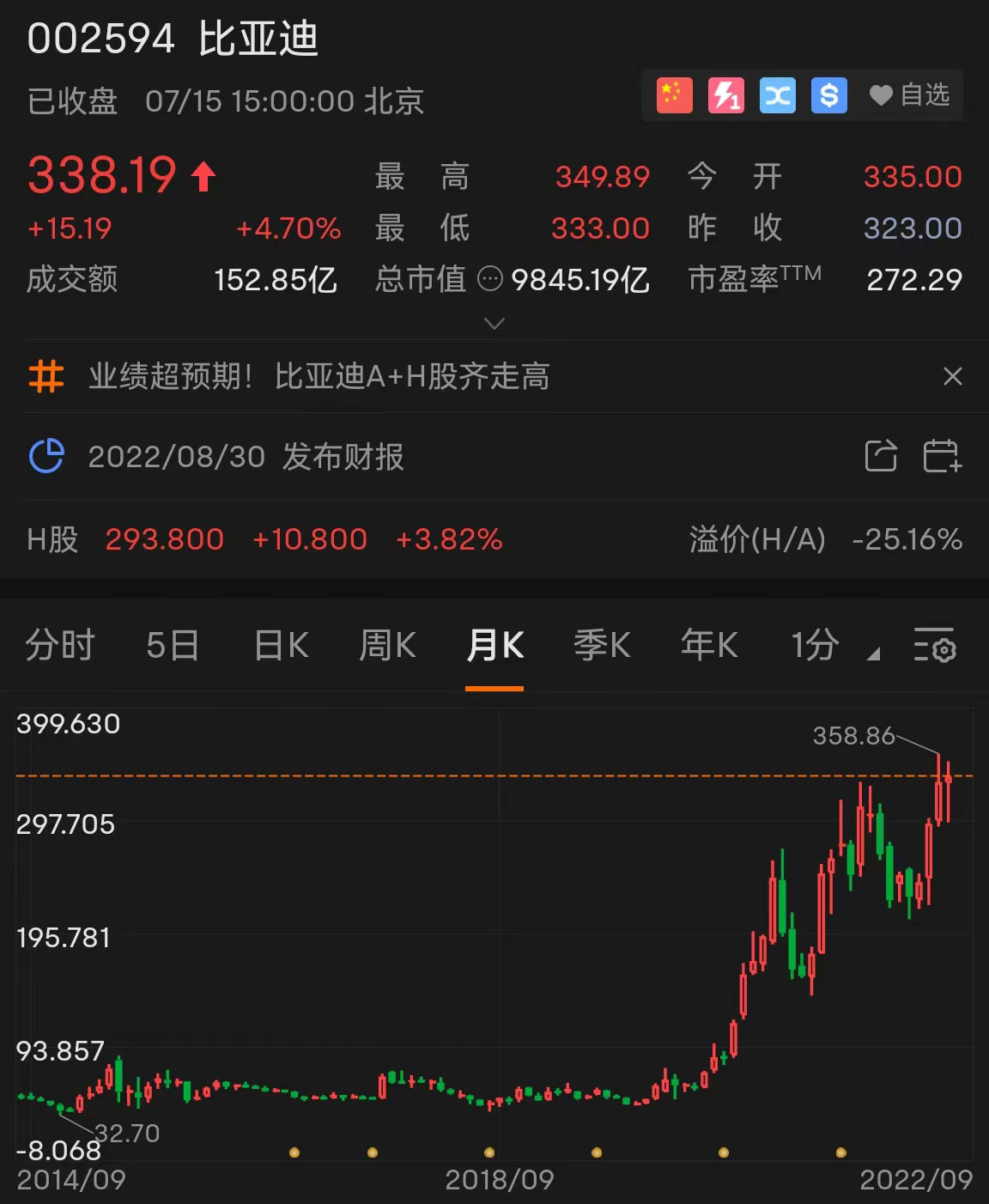The image size is (989, 1204).
Task: Open chart settings icon
Action: 934,645
